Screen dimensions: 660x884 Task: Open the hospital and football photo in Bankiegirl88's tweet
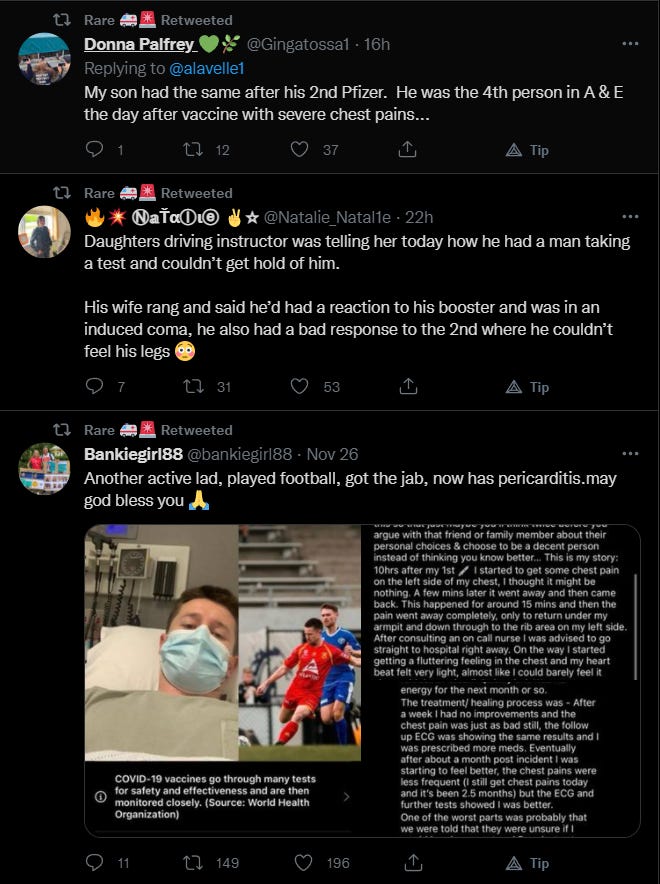[223, 643]
